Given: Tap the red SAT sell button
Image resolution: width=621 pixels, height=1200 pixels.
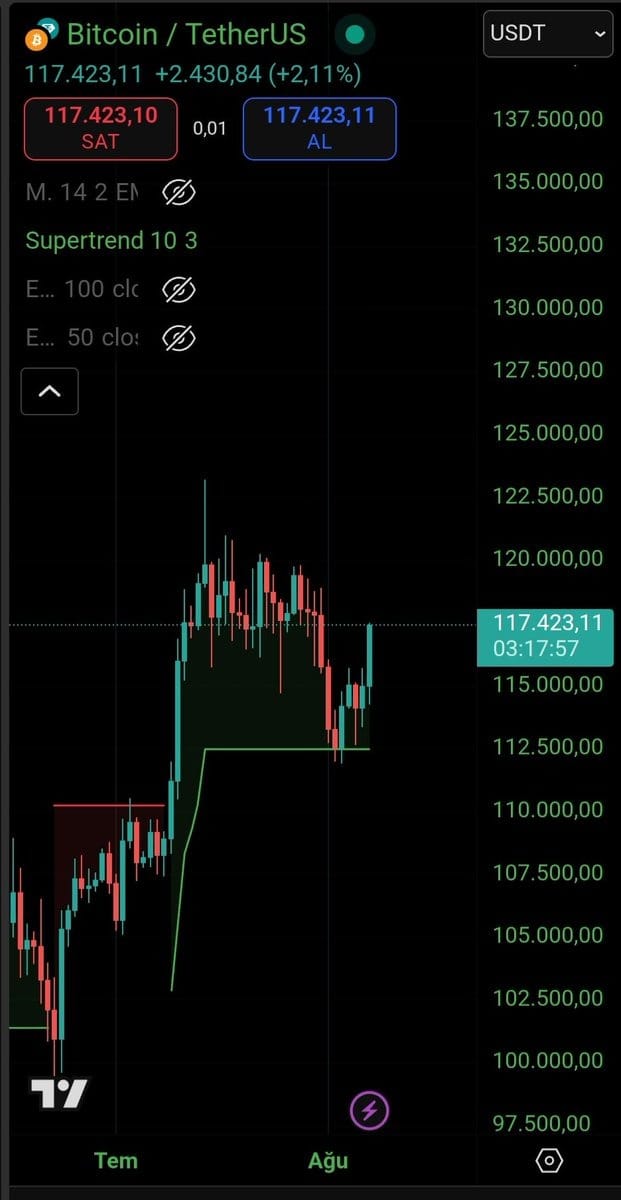Looking at the screenshot, I should click(x=101, y=128).
